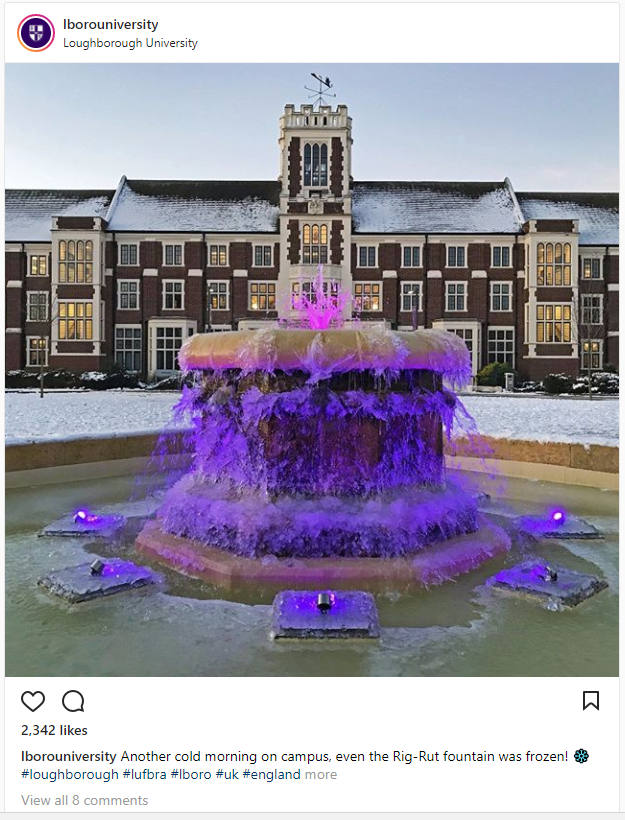625x820 pixels.
Task: Open the comment icon under the post
Action: (73, 701)
